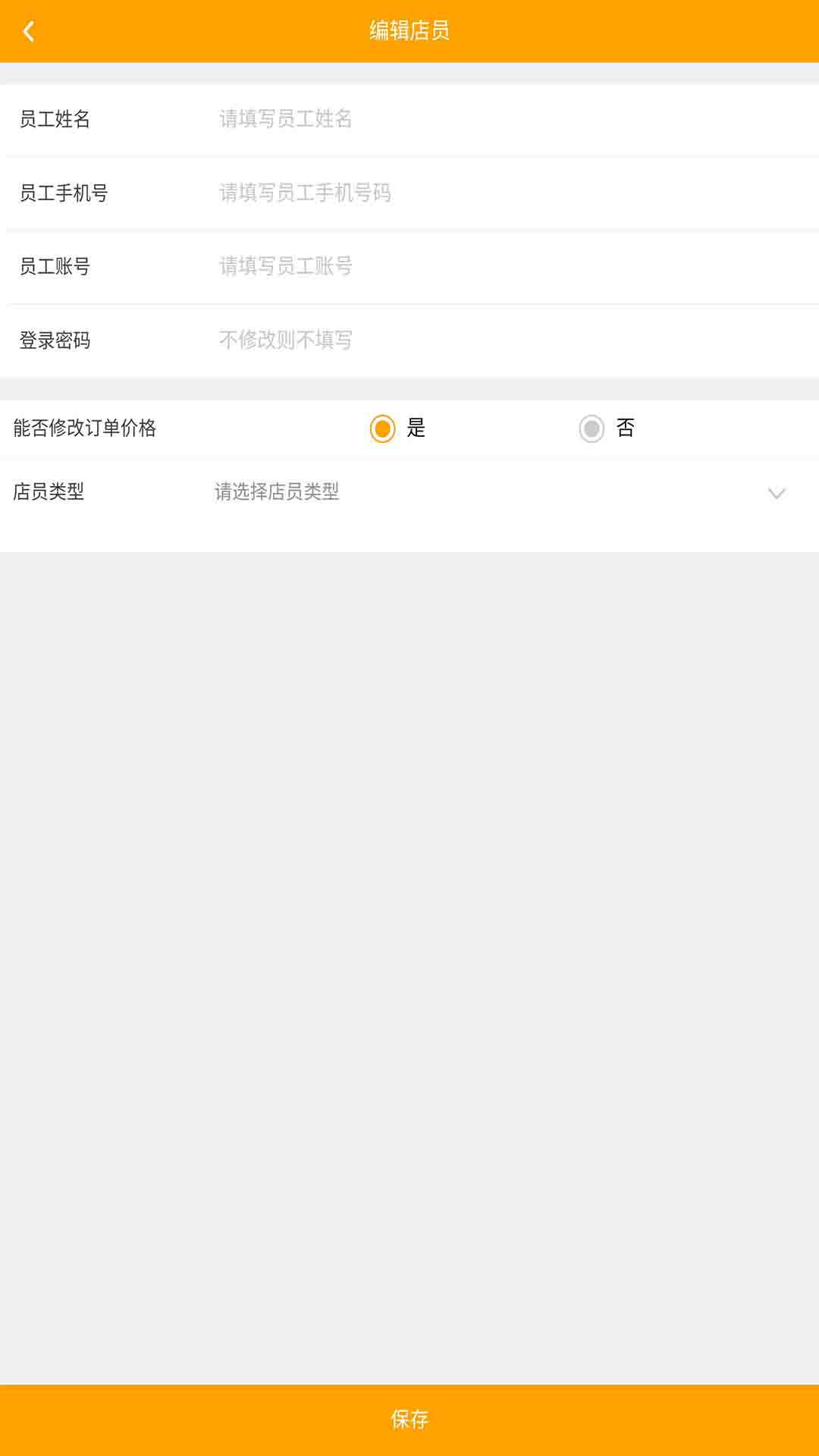
Task: Focus the 员工账号 account field
Action: (516, 266)
